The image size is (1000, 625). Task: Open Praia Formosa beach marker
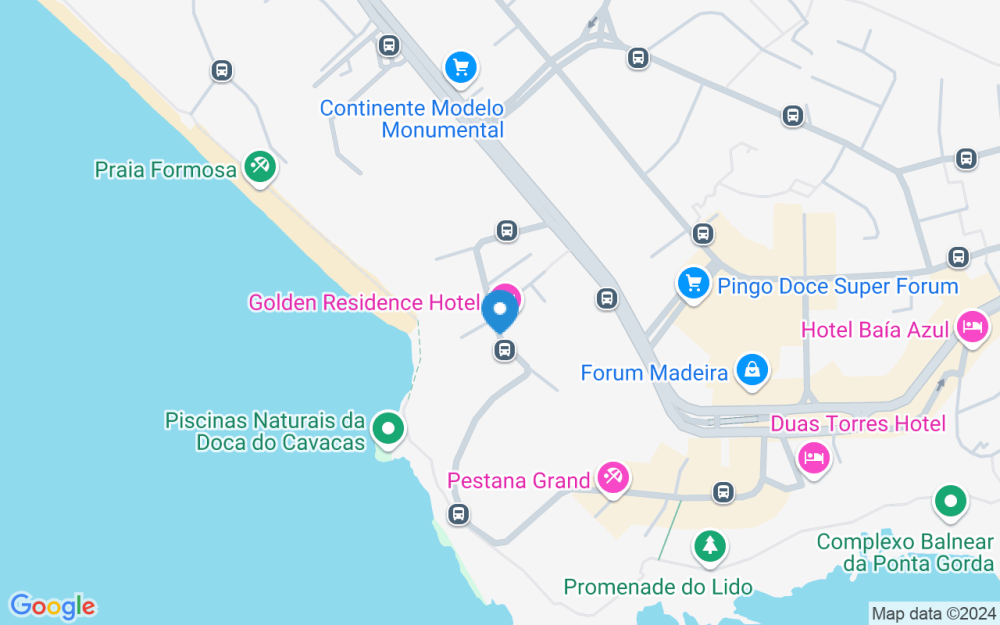point(261,167)
